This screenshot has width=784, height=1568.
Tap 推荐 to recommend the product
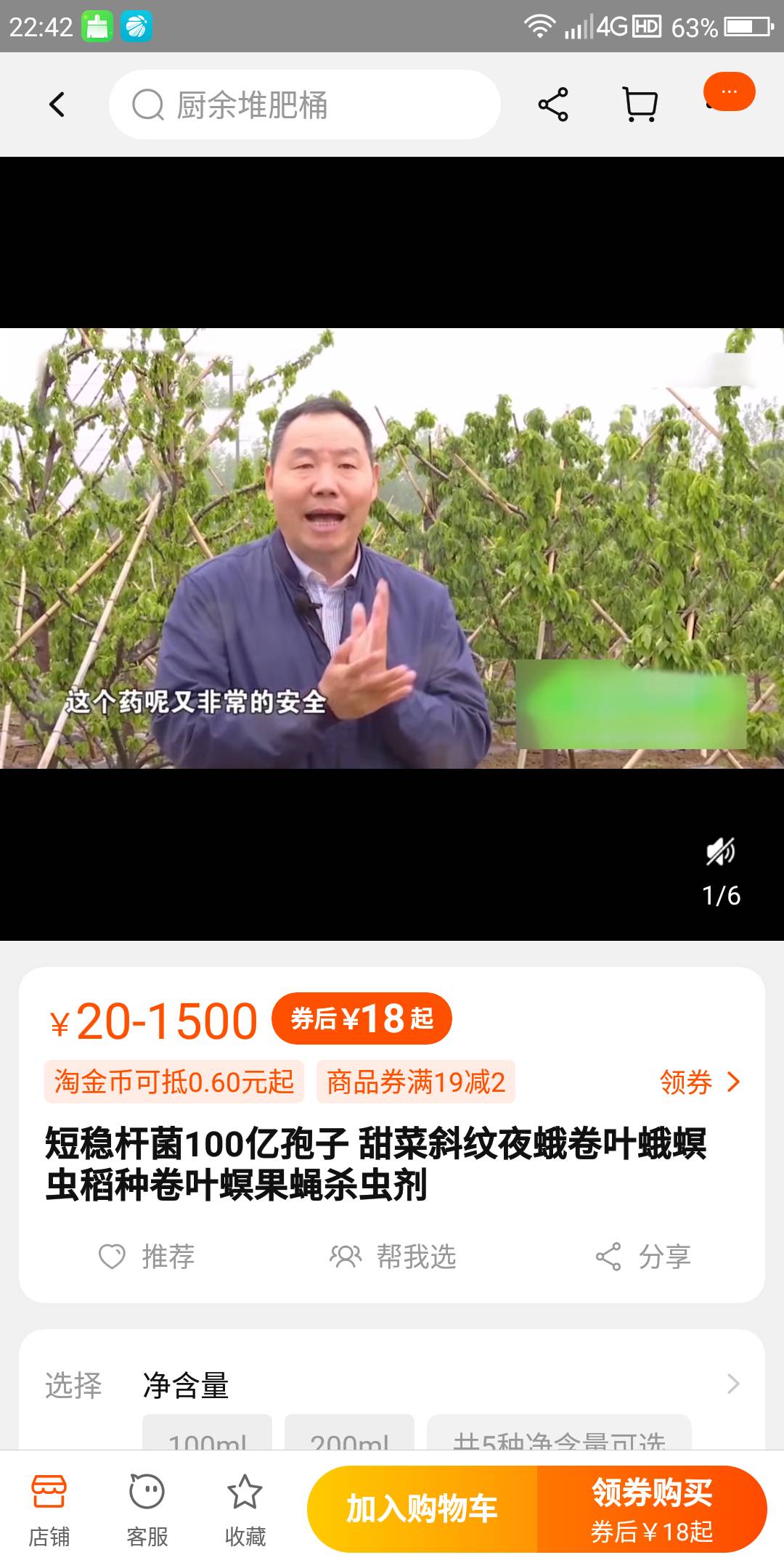[x=147, y=1257]
